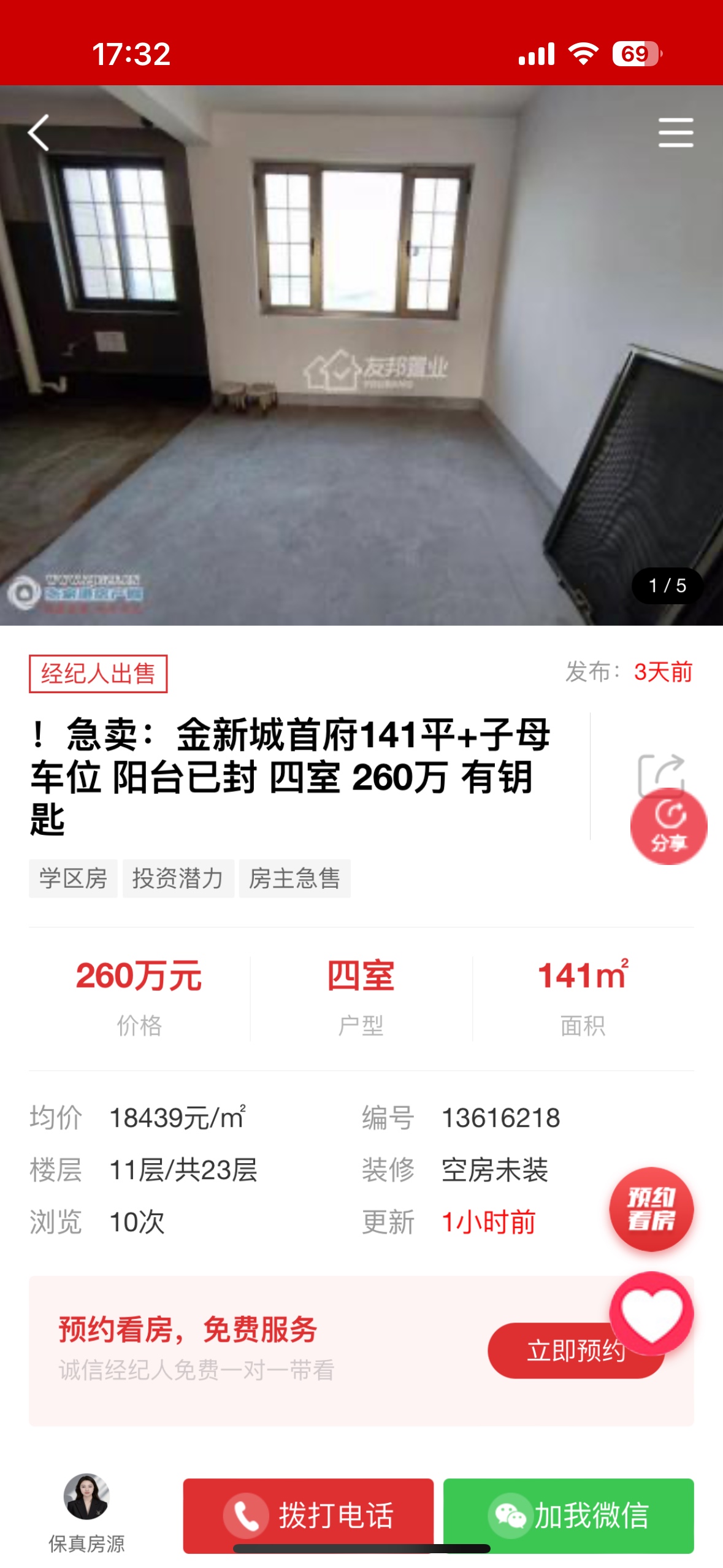The image size is (723, 1568).
Task: Tap the red 分享 share button
Action: tap(668, 827)
